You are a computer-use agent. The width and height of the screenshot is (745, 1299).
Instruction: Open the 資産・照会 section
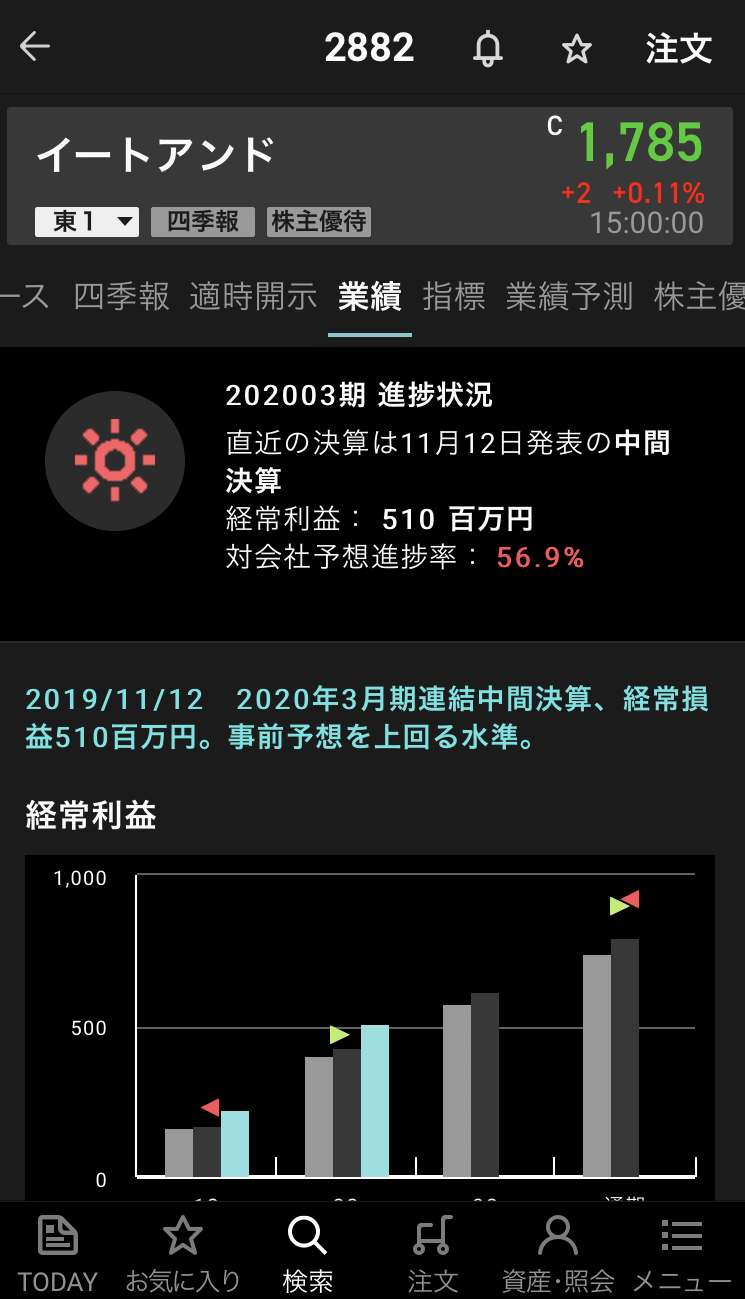point(557,1252)
